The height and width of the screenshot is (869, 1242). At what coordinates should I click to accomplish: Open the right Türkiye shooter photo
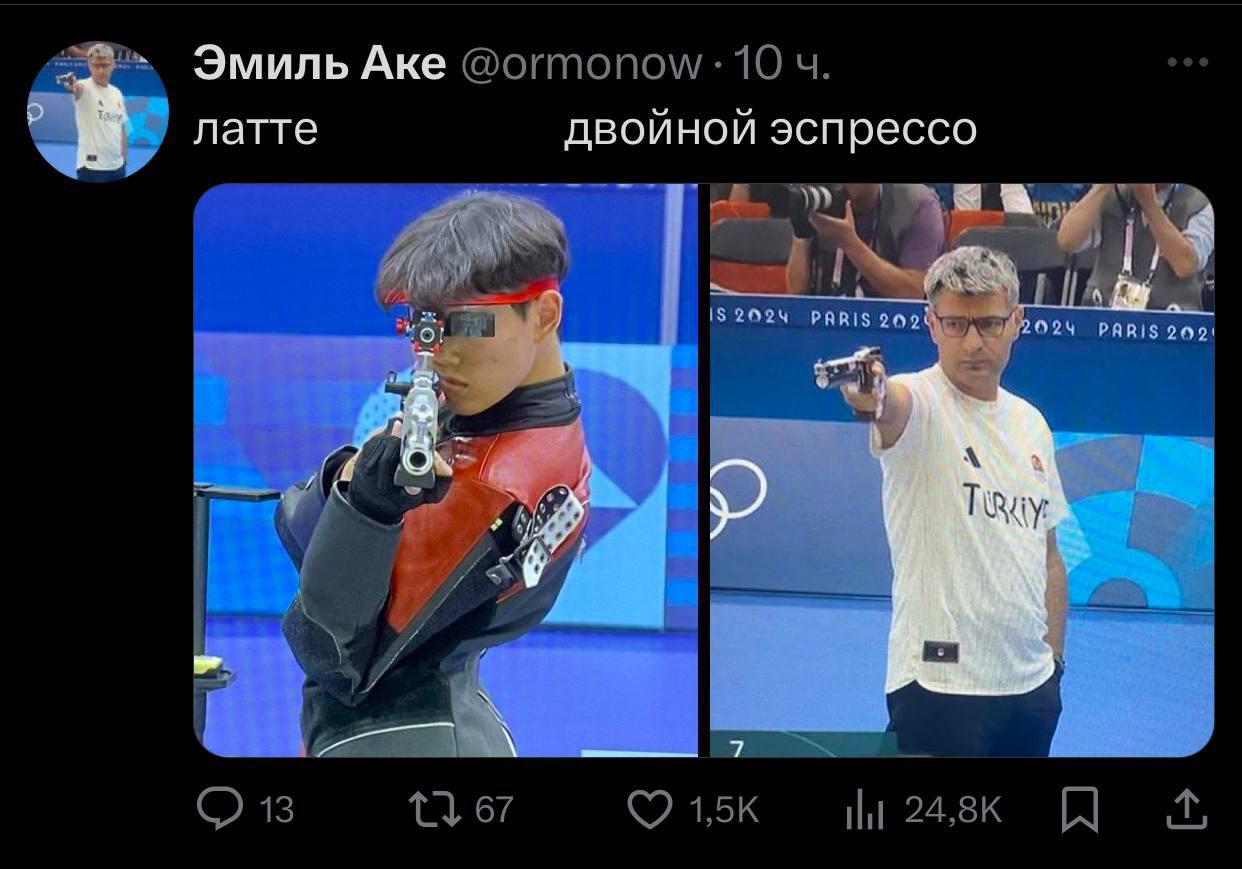[961, 470]
